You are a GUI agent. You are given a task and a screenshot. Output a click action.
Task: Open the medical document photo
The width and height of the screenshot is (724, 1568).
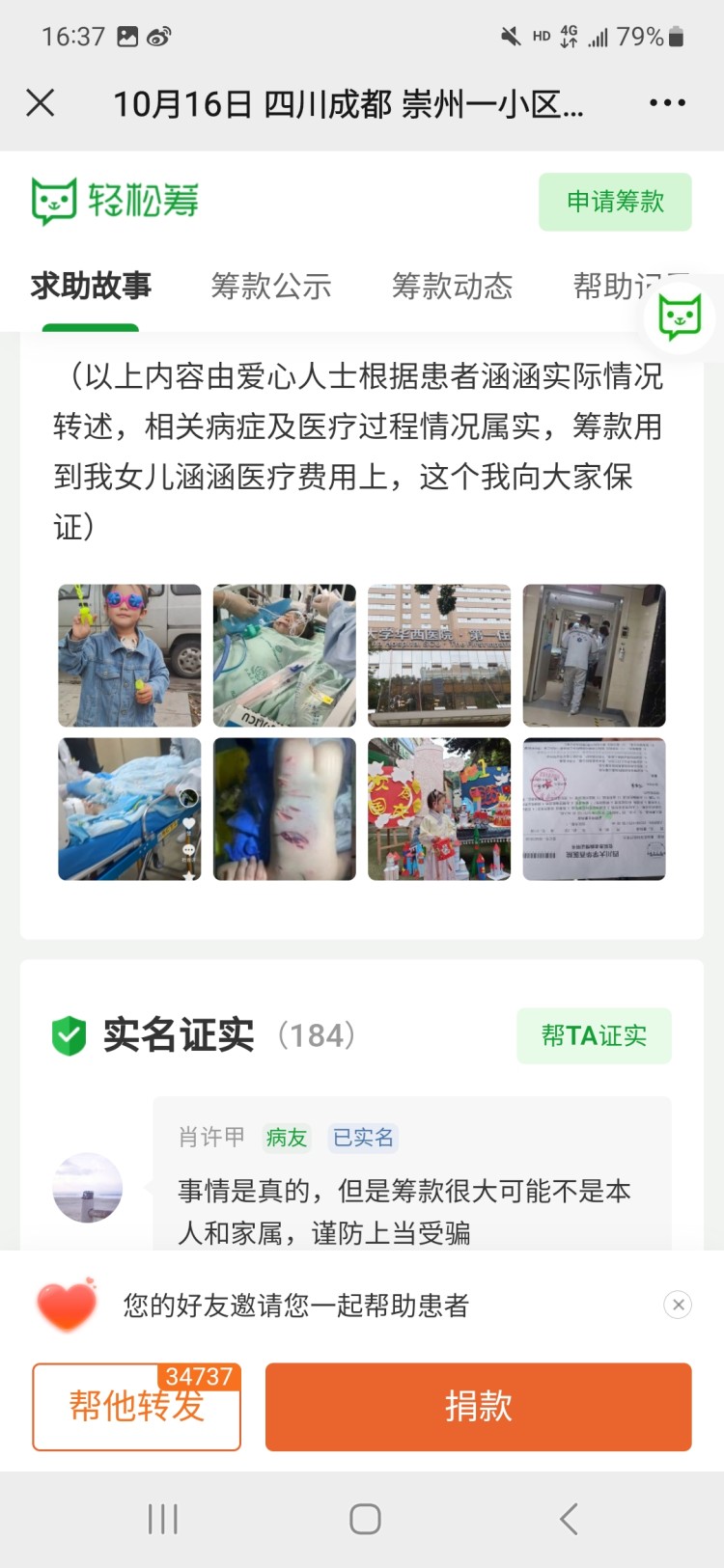tap(594, 810)
